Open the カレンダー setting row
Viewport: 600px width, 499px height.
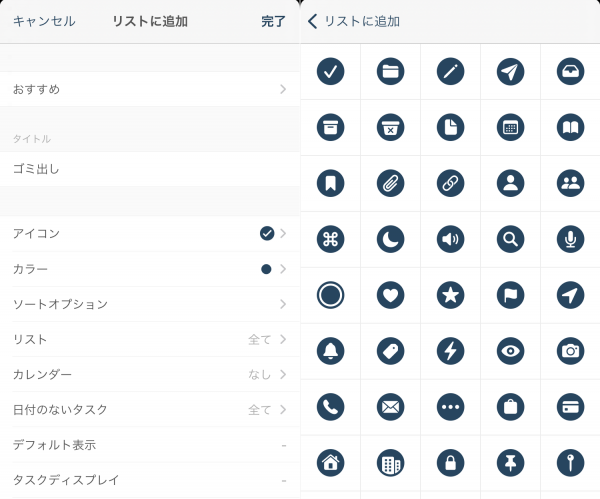click(150, 374)
